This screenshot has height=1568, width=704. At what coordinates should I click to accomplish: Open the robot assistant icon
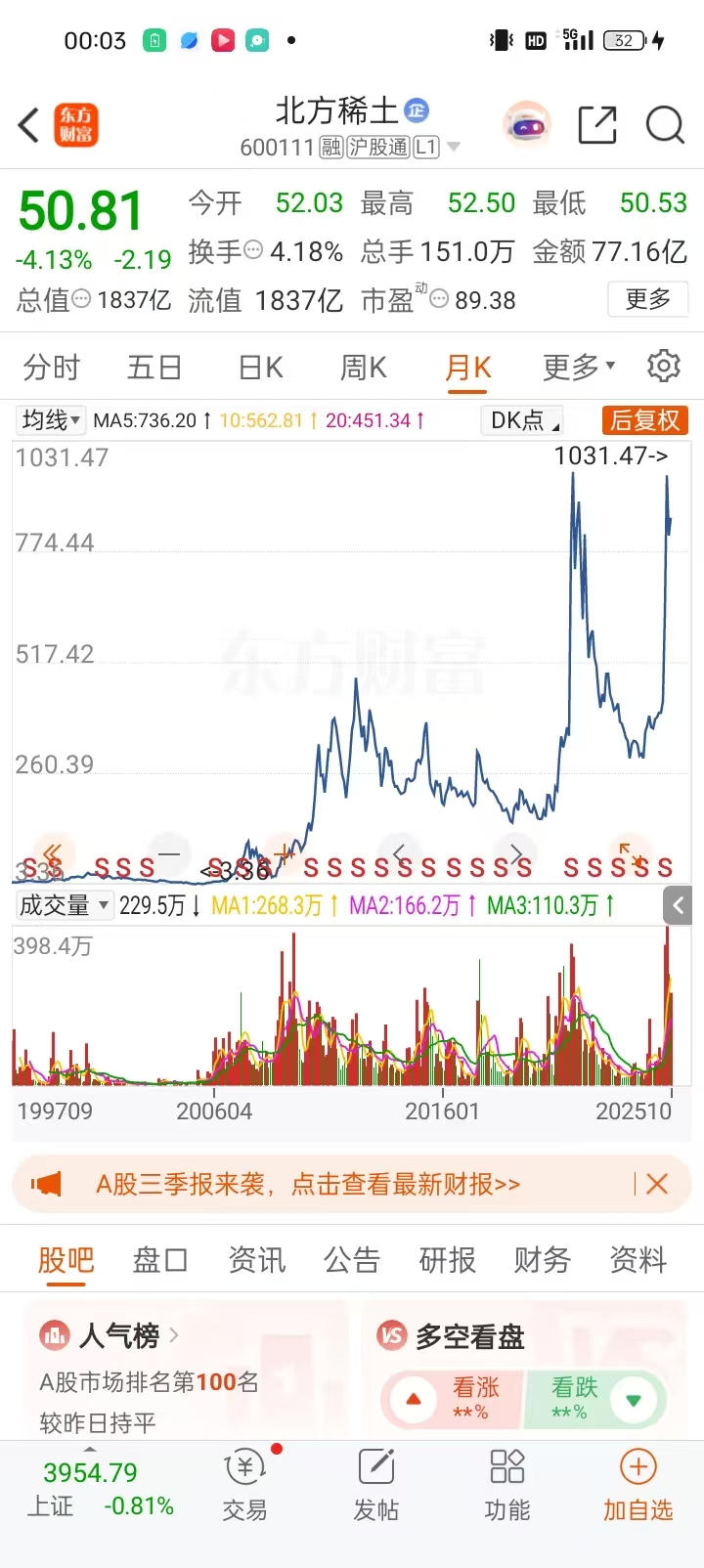[x=527, y=125]
